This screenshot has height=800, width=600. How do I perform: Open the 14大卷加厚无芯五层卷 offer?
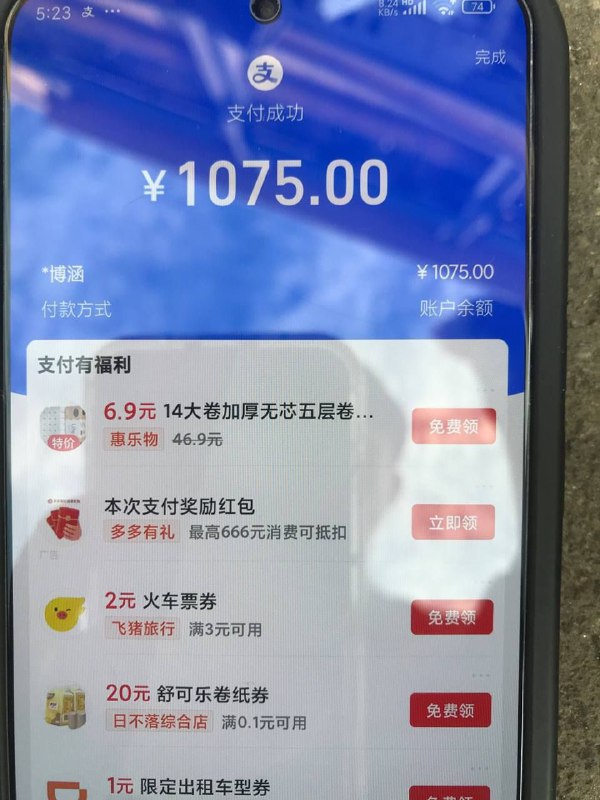click(x=268, y=411)
